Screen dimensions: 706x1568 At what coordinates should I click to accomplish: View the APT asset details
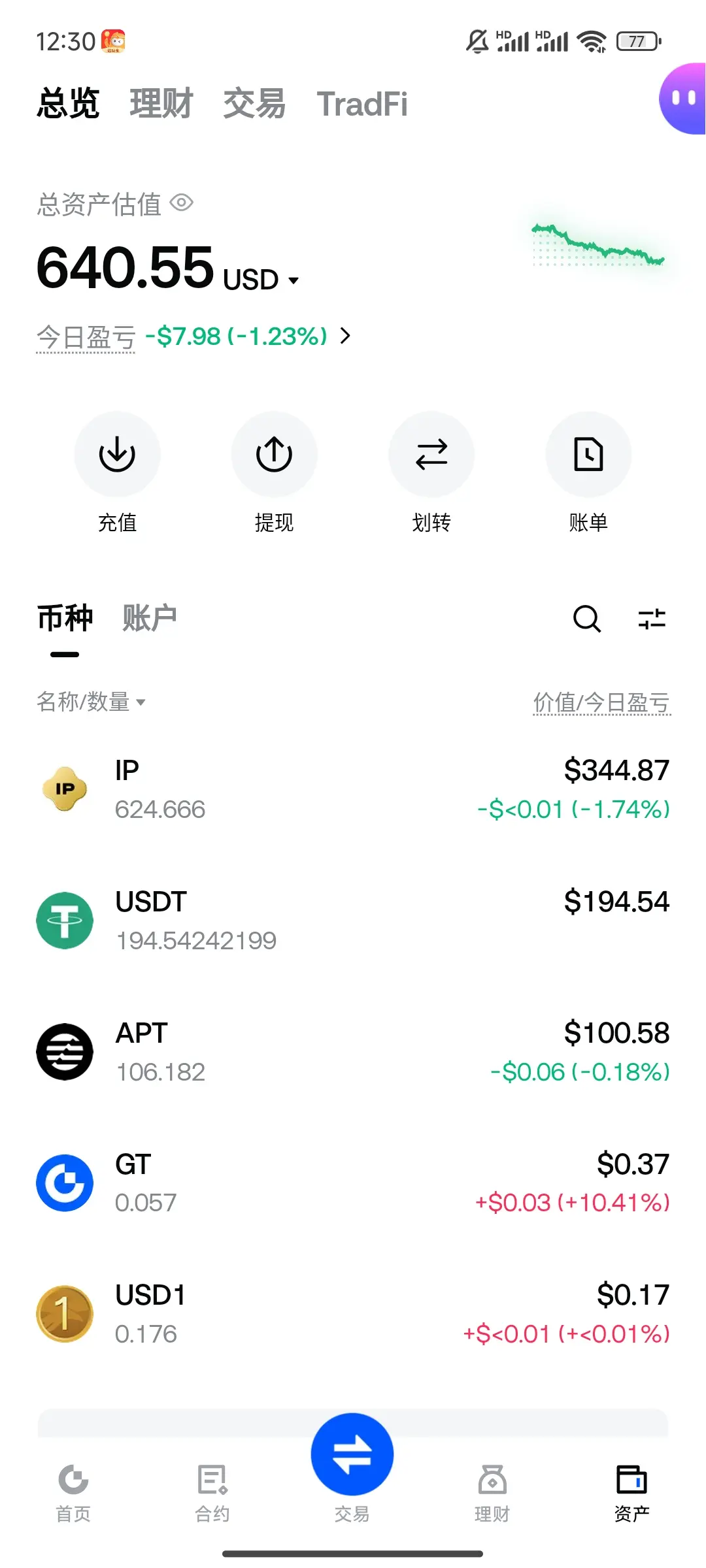pyautogui.click(x=353, y=1052)
